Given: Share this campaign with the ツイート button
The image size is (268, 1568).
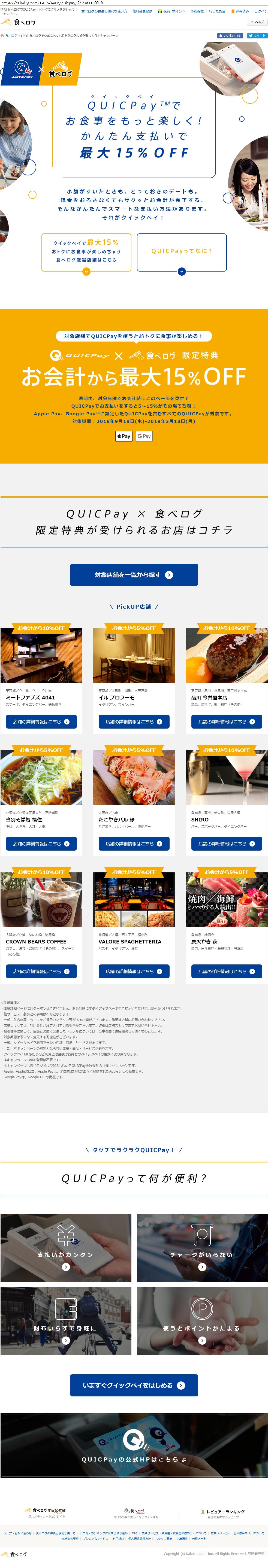Looking at the screenshot, I should coord(257,36).
